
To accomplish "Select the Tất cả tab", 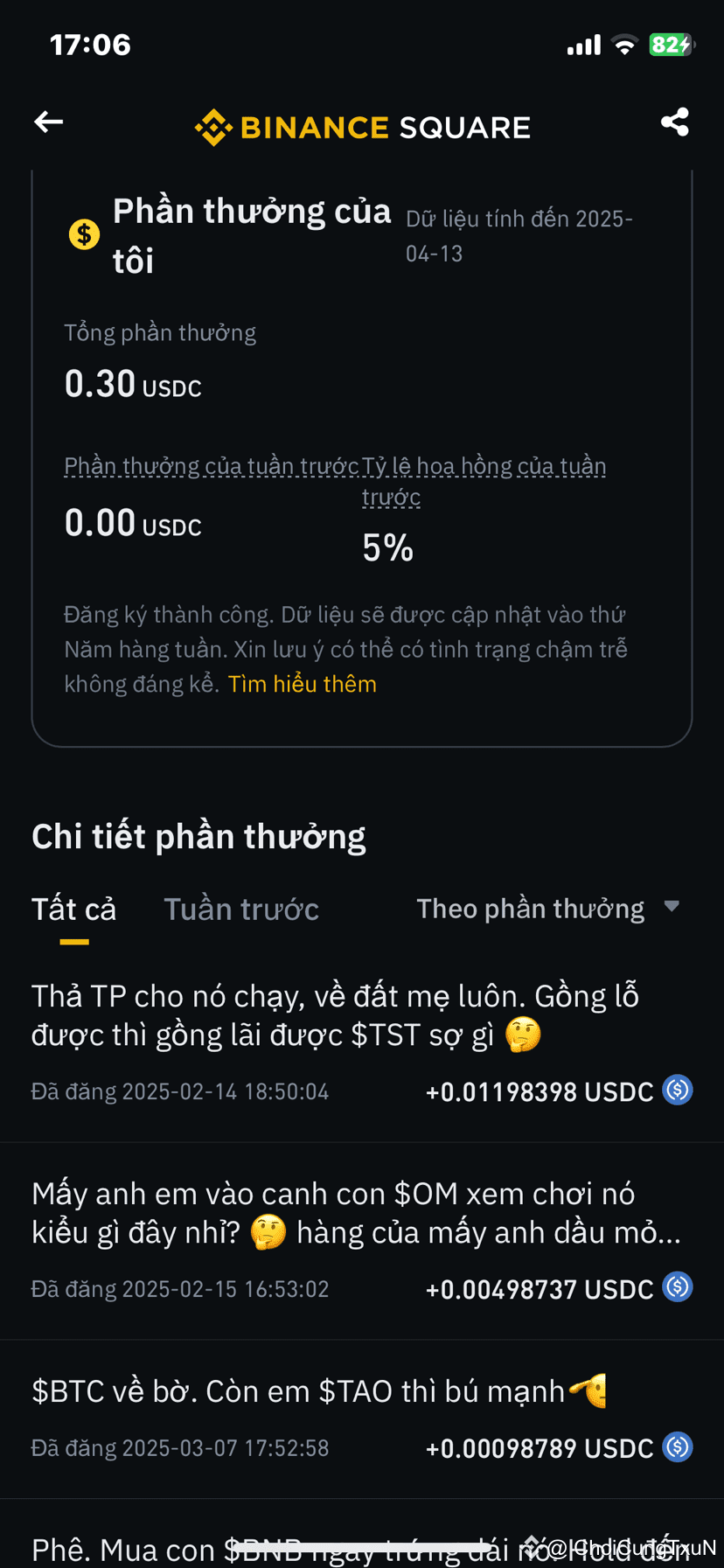I will click(73, 909).
